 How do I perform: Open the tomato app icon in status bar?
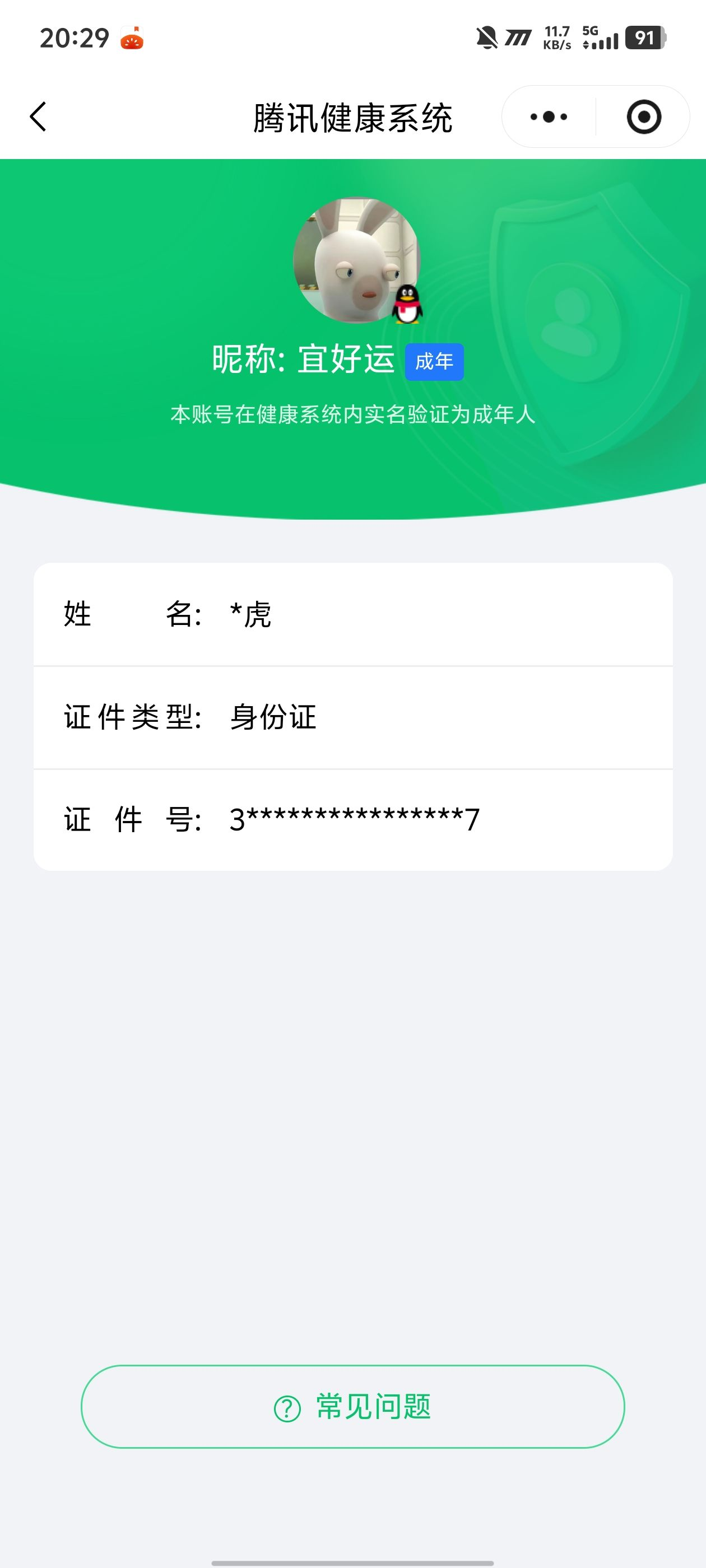[131, 38]
